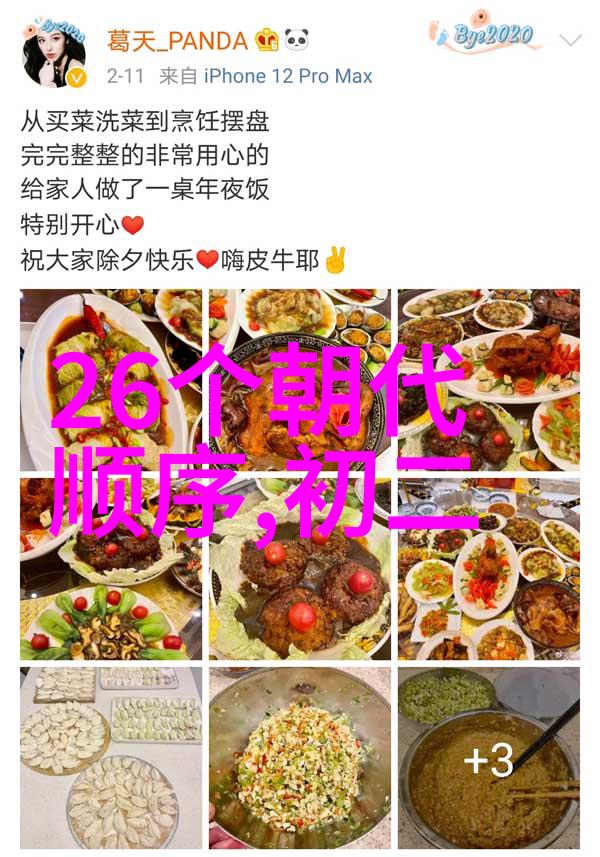Open the meatballs on cabbage photo
This screenshot has height=857, width=600.
click(299, 570)
